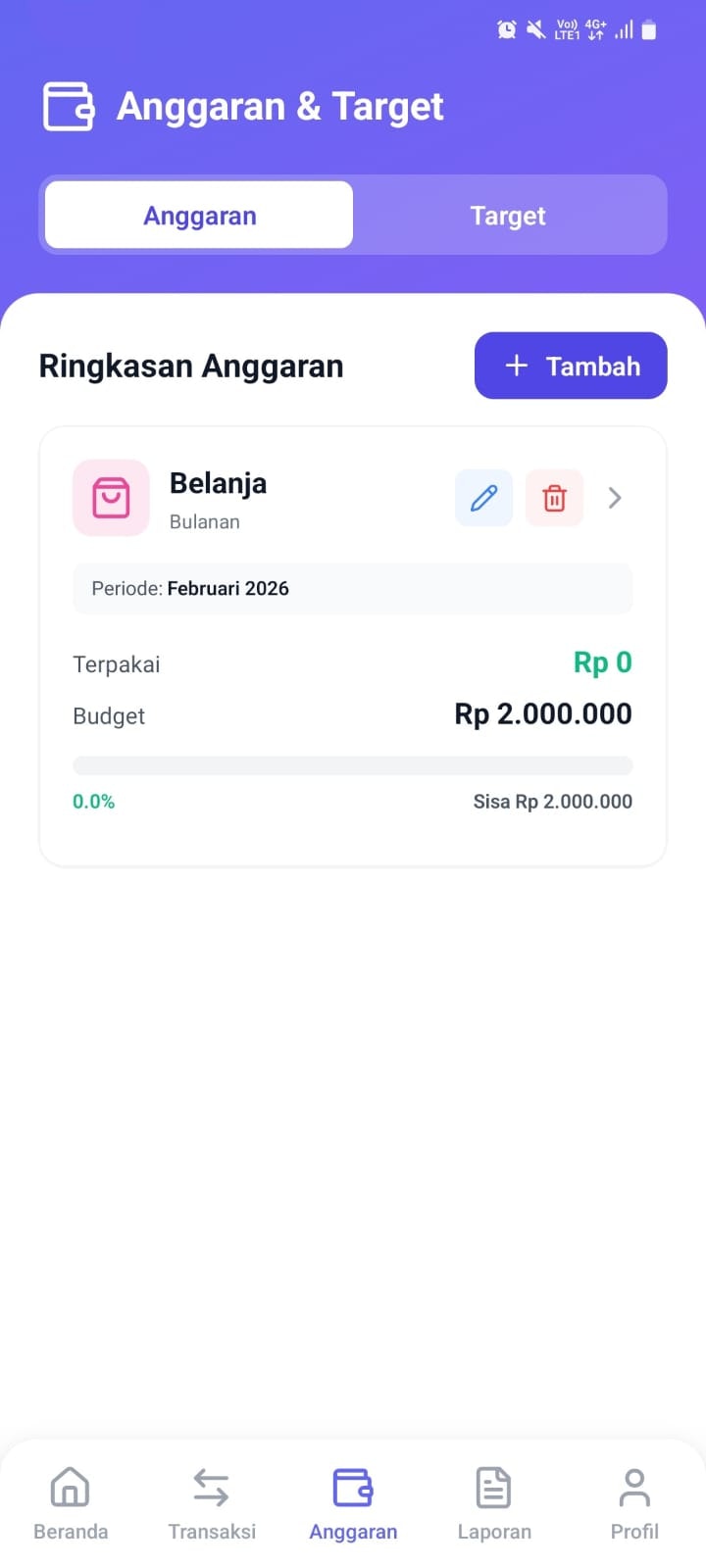Expand the Belanja budget card

(352, 645)
